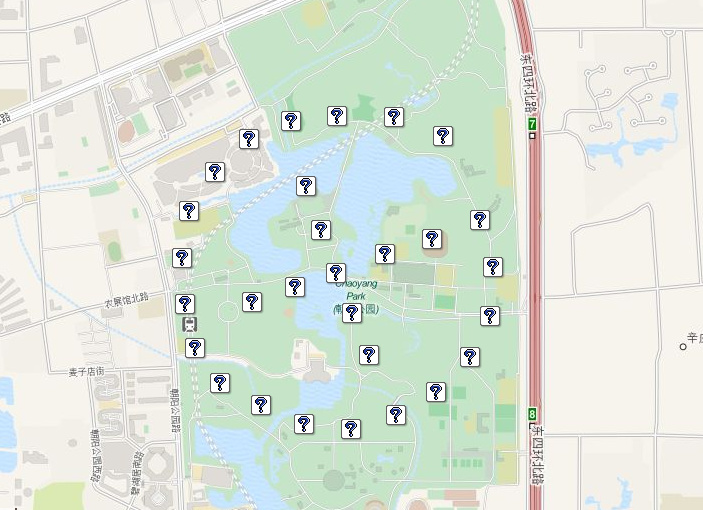The image size is (703, 510).
Task: Select the question marker just above the subway station icon
Action: pos(185,304)
